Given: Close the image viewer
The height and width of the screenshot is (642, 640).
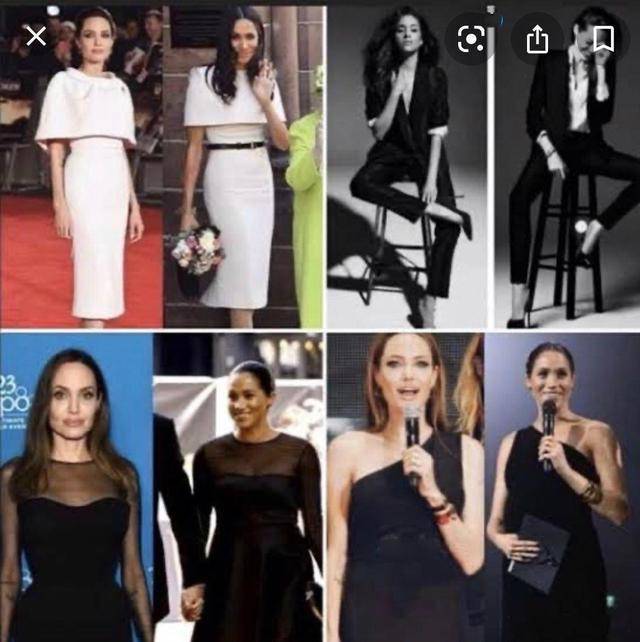Looking at the screenshot, I should point(36,38).
